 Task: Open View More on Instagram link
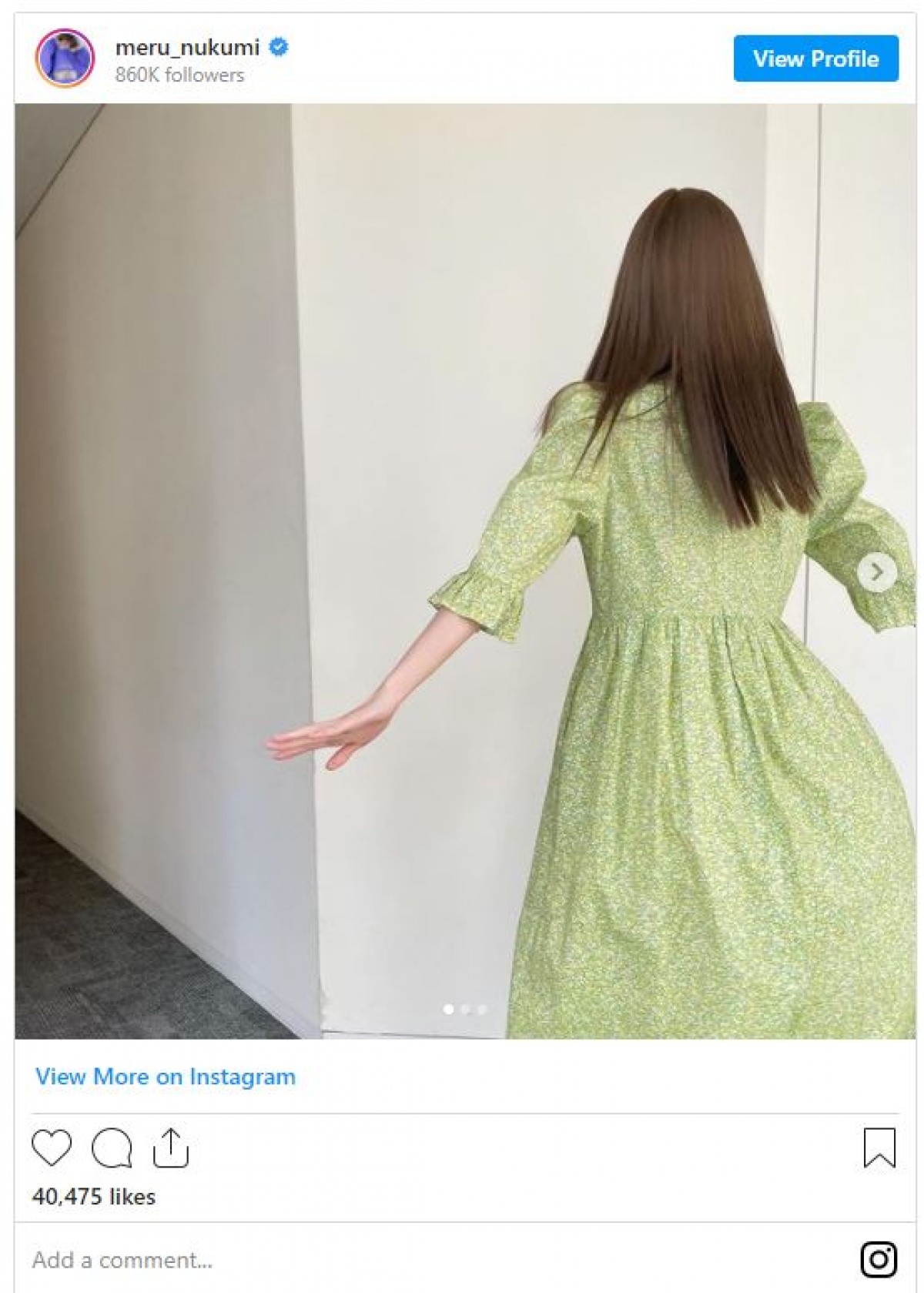(x=166, y=1076)
